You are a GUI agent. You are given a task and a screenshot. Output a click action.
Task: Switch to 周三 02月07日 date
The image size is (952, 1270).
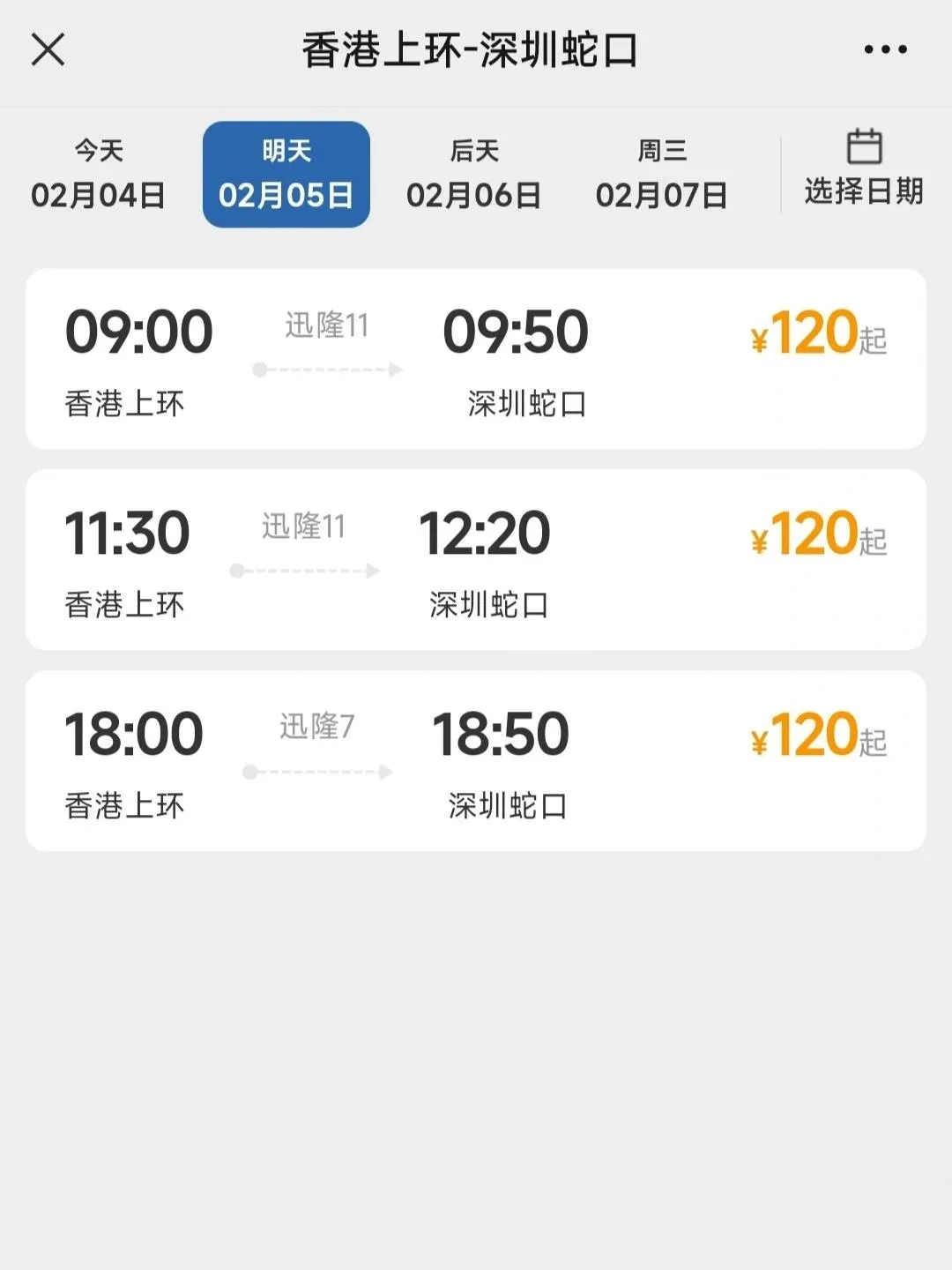pyautogui.click(x=662, y=175)
